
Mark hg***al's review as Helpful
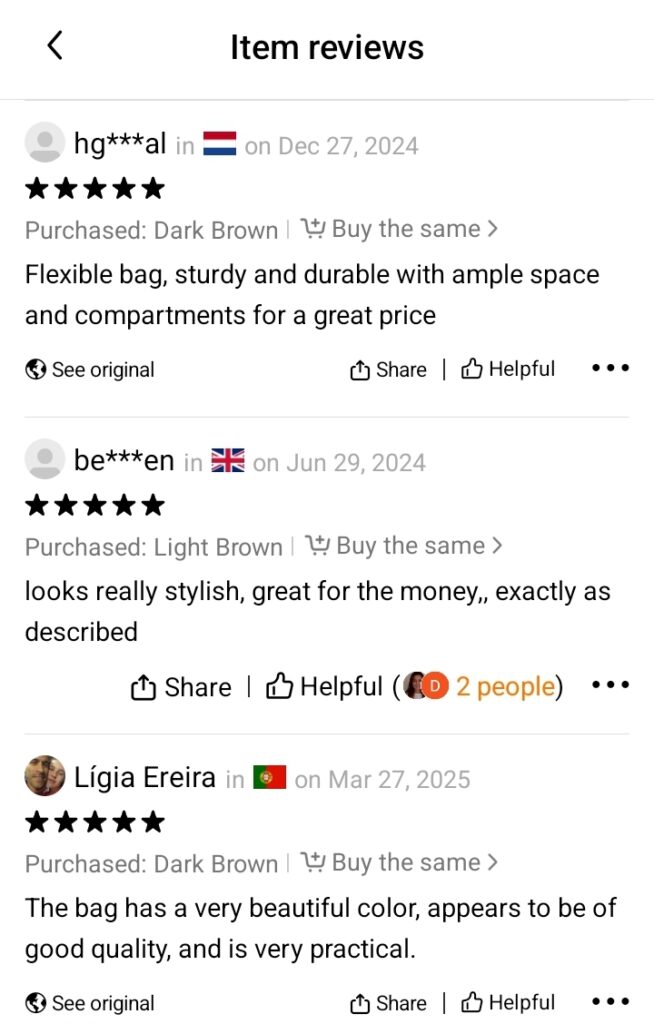tap(508, 370)
